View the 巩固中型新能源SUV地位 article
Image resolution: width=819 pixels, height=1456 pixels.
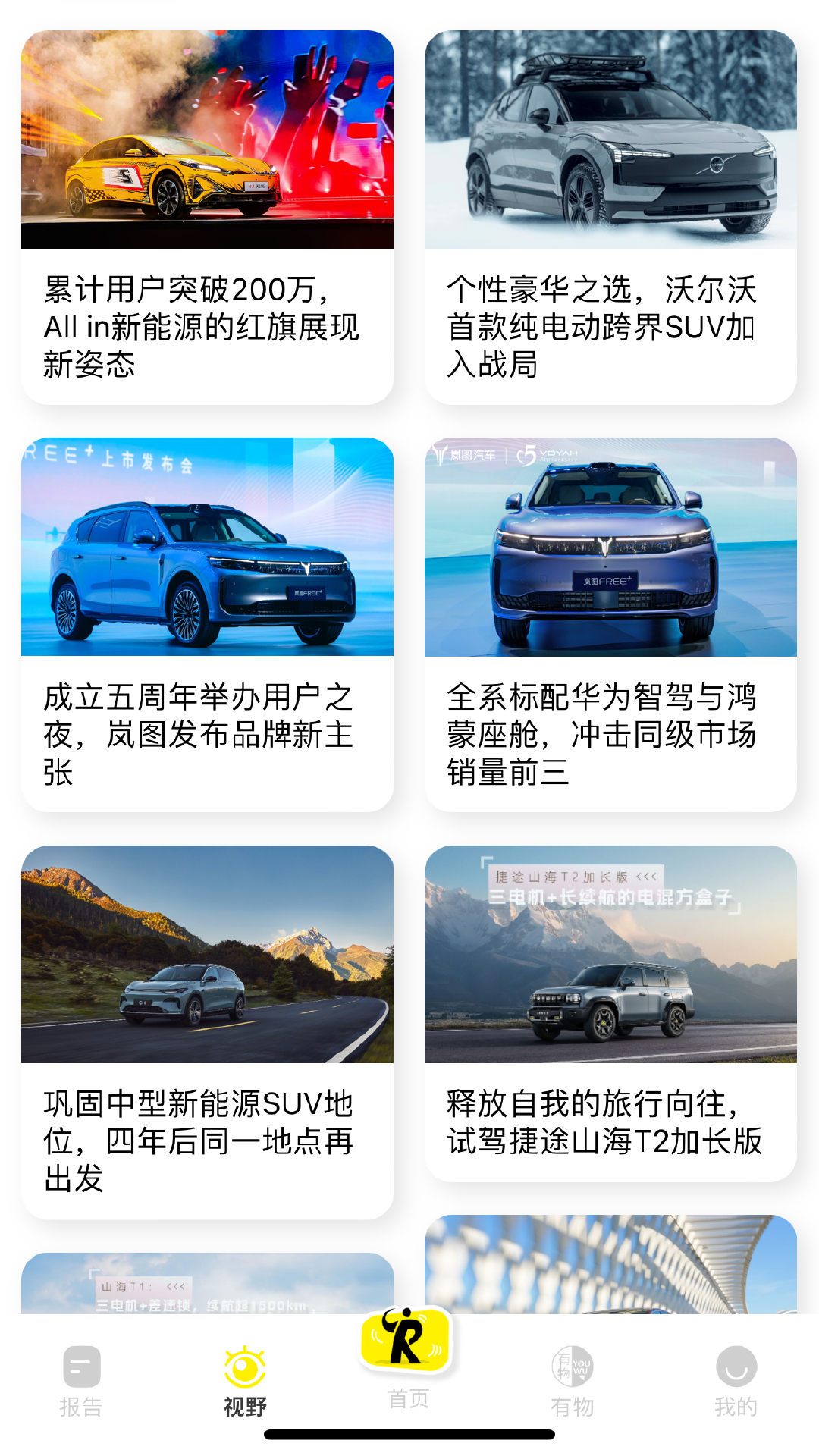207,1032
